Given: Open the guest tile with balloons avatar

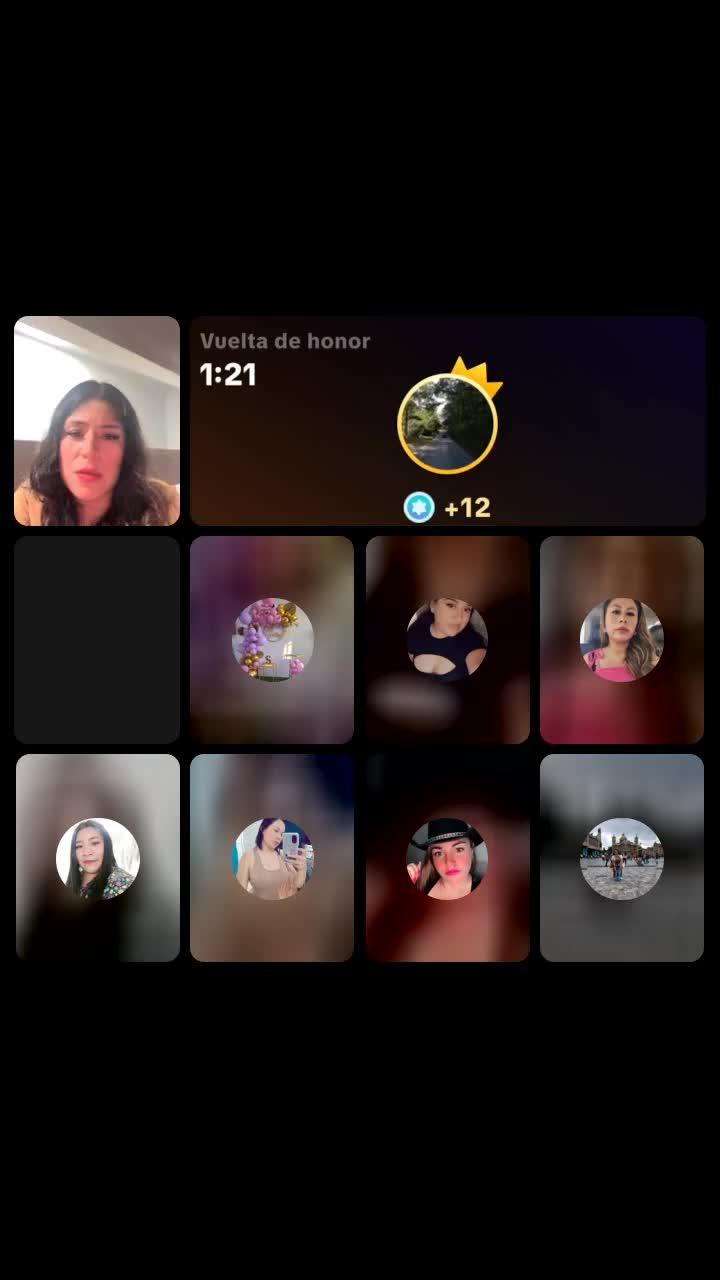Looking at the screenshot, I should pyautogui.click(x=272, y=640).
